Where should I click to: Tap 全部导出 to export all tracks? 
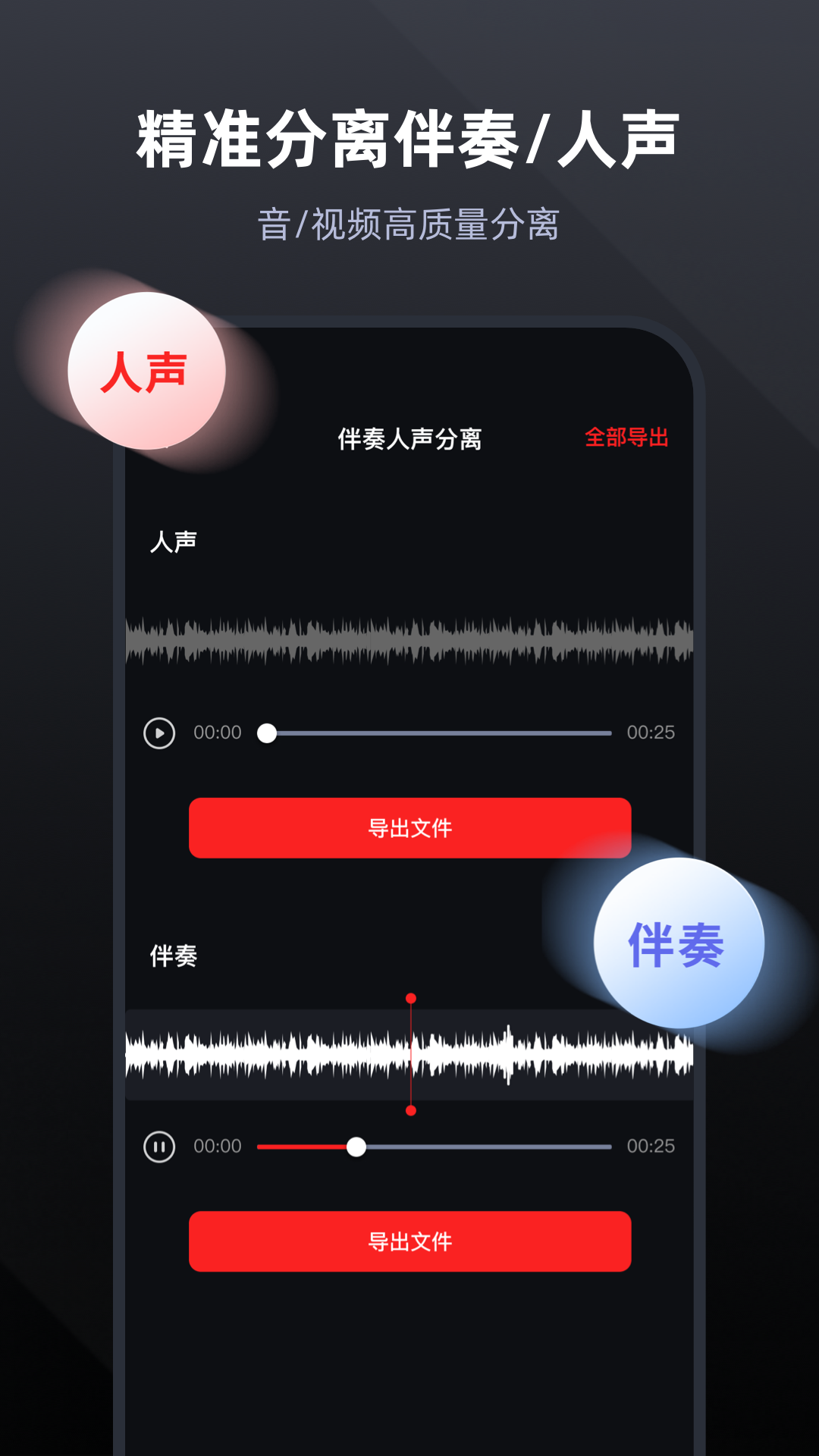click(626, 438)
